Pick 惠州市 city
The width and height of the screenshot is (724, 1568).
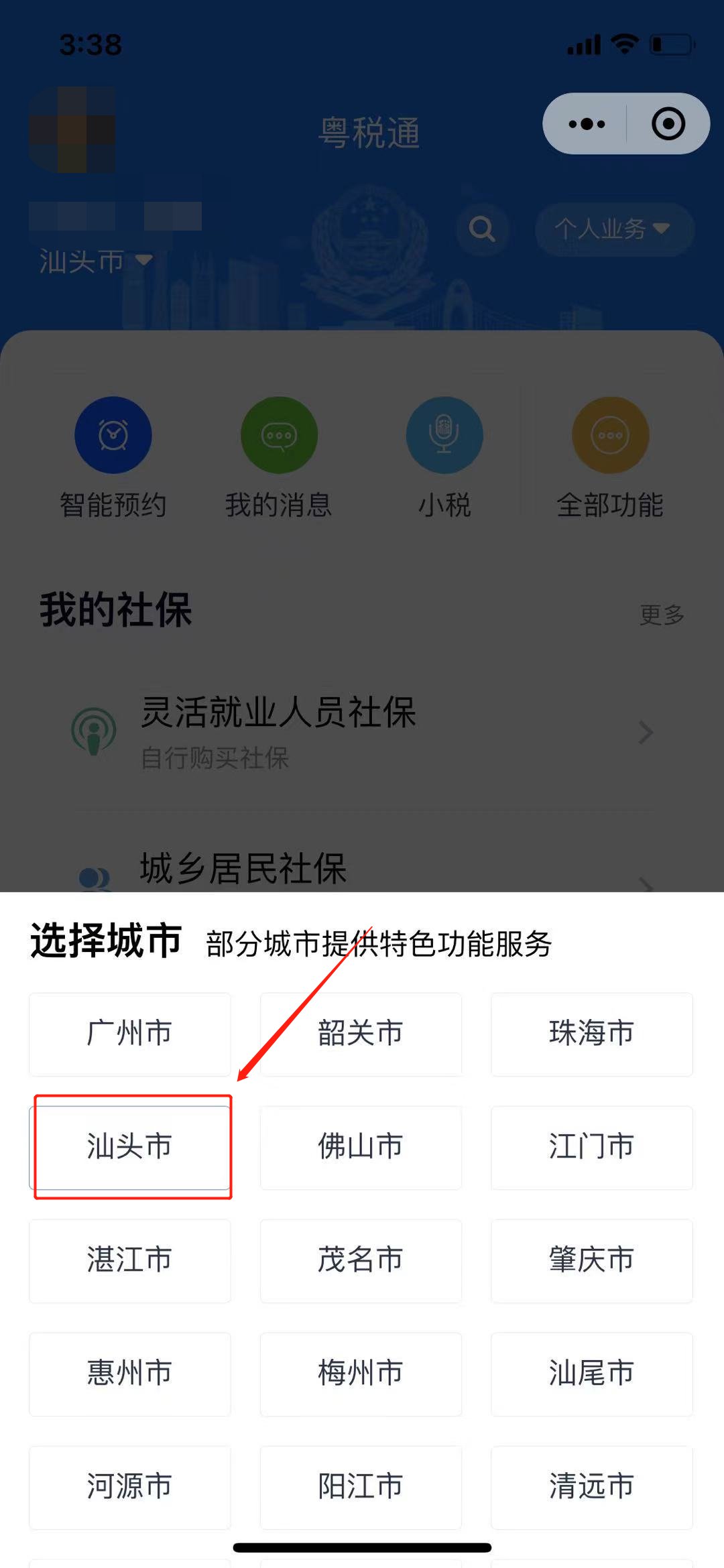129,1374
